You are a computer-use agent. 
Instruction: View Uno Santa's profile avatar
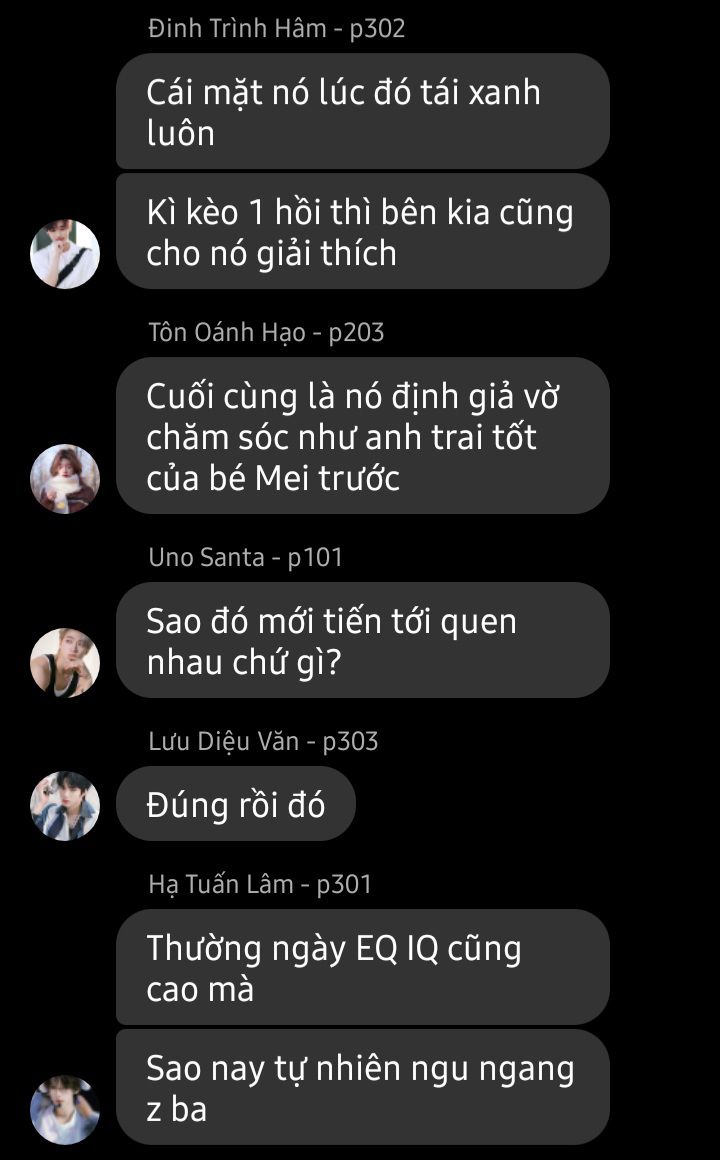point(65,663)
